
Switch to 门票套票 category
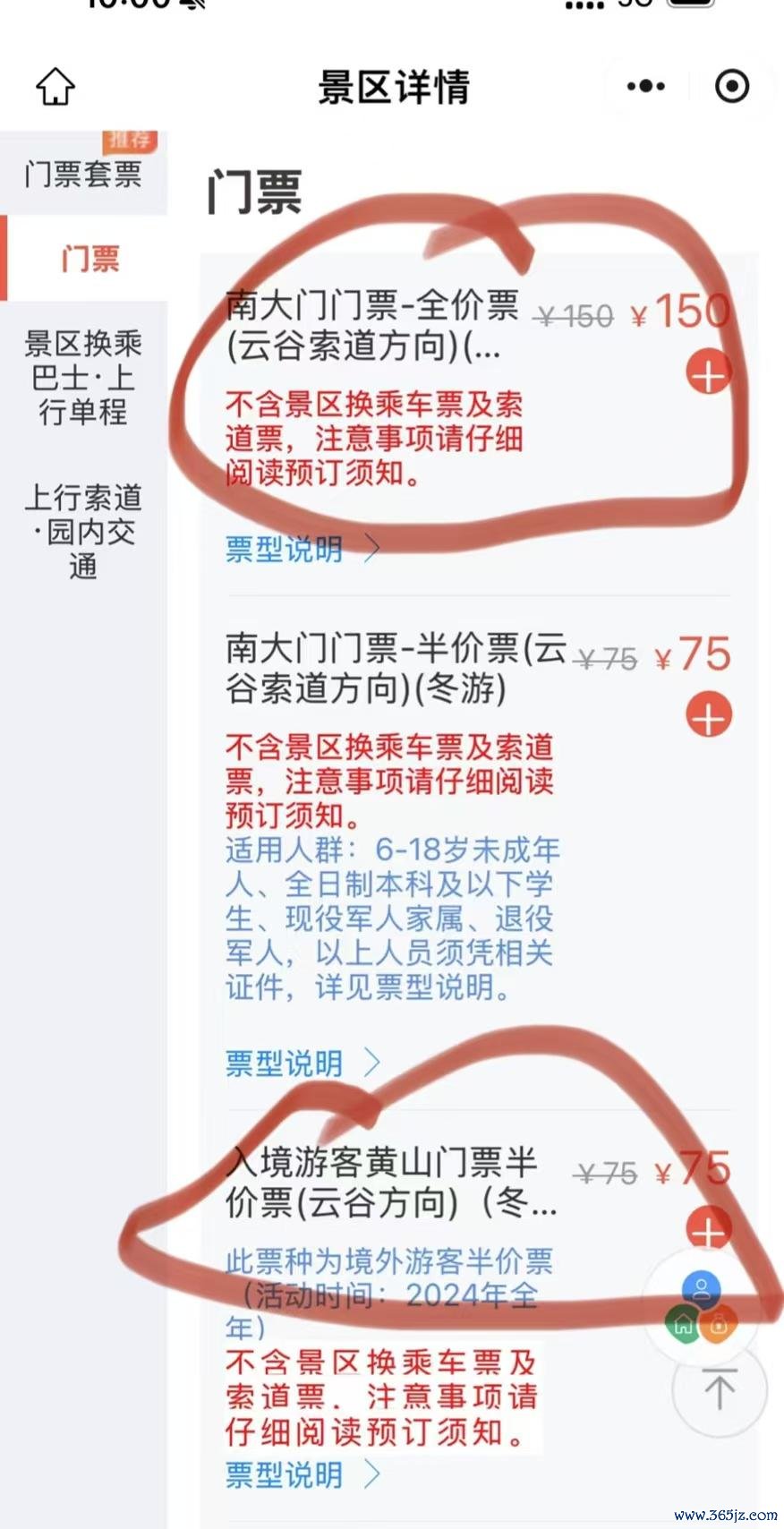click(x=83, y=173)
